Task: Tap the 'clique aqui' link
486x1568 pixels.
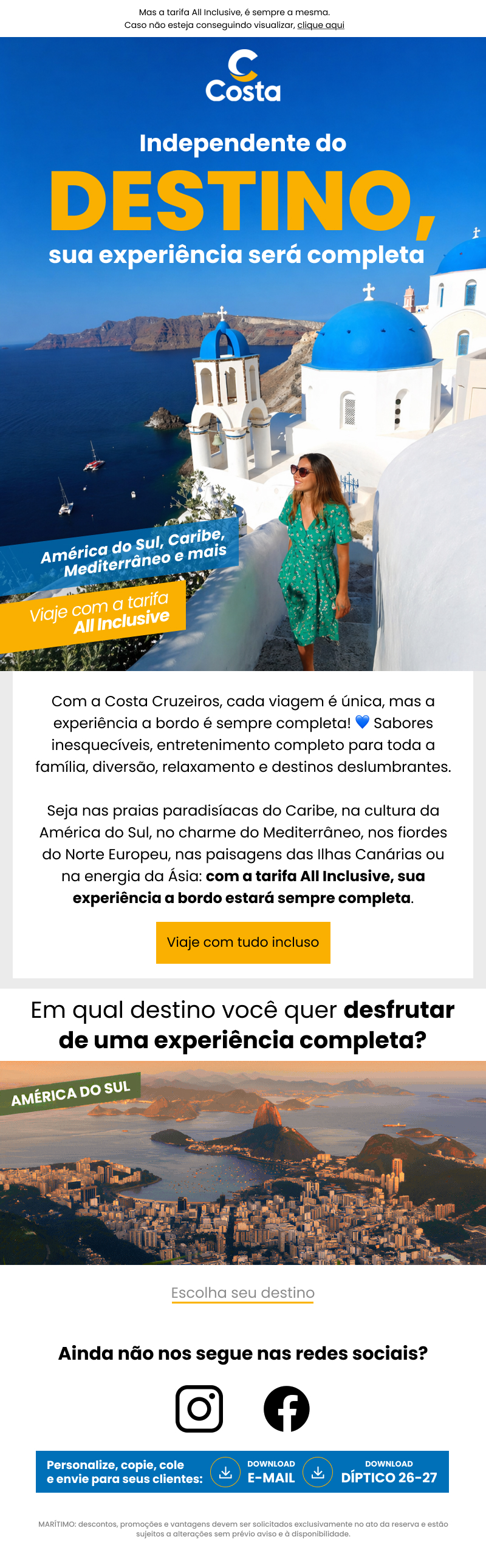Action: 320,25
